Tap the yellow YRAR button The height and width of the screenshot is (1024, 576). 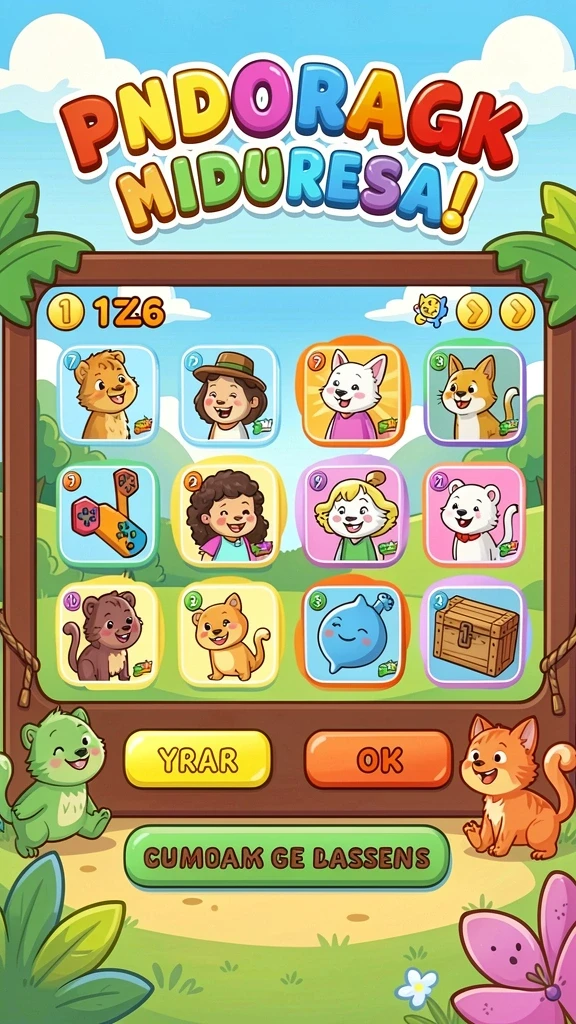click(x=197, y=759)
